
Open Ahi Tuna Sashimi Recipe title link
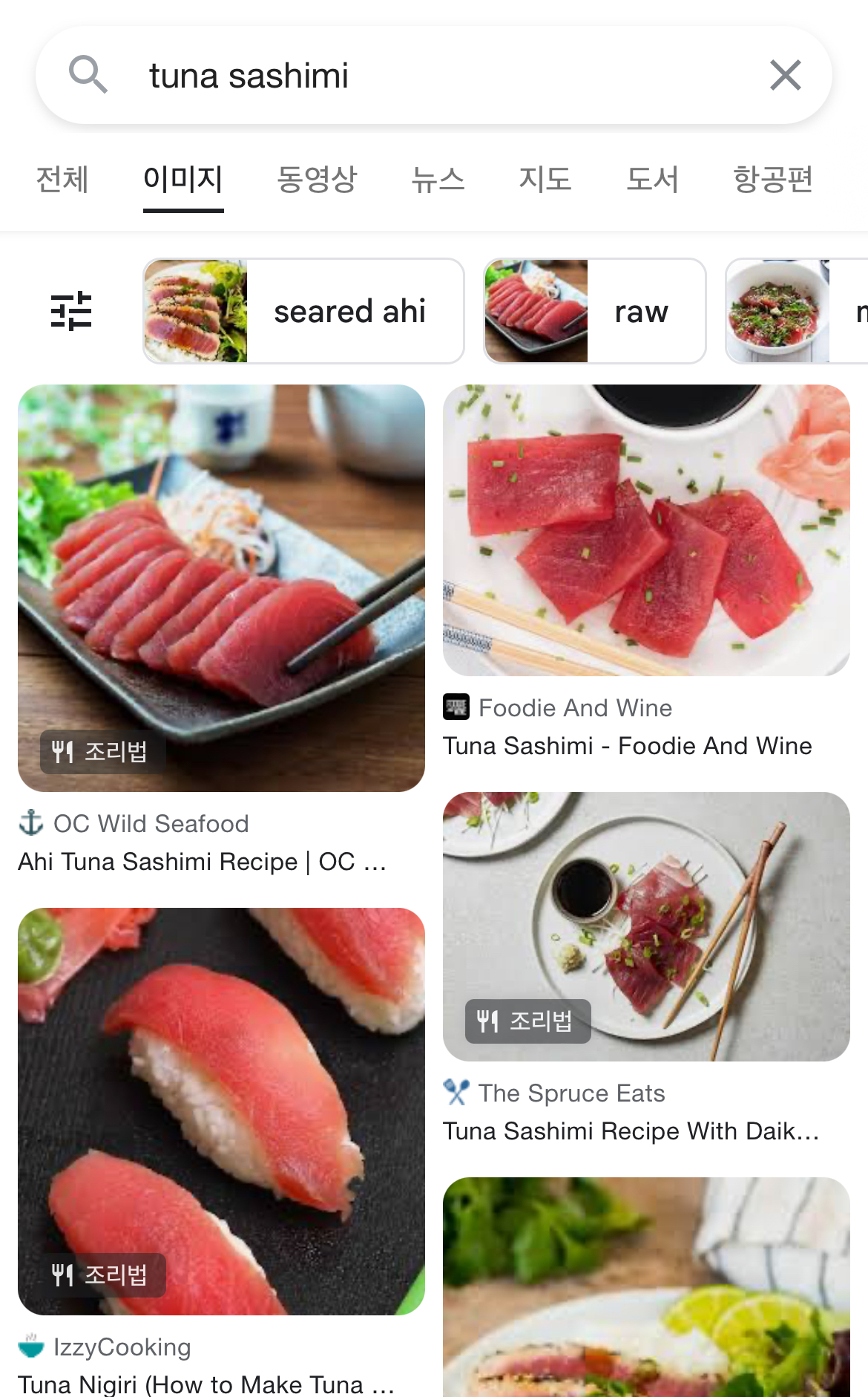click(x=202, y=862)
